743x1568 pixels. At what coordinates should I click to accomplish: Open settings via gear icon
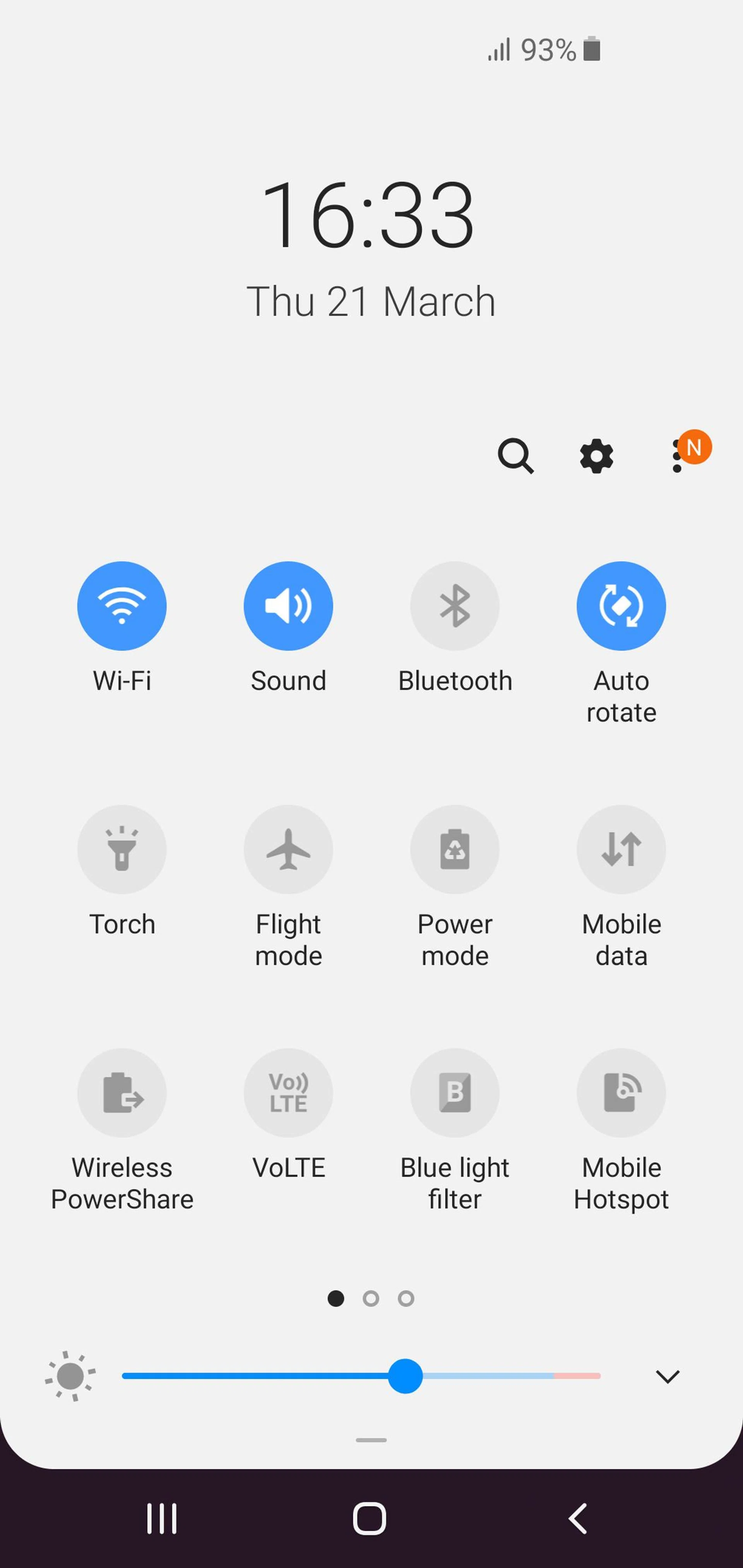(x=596, y=456)
